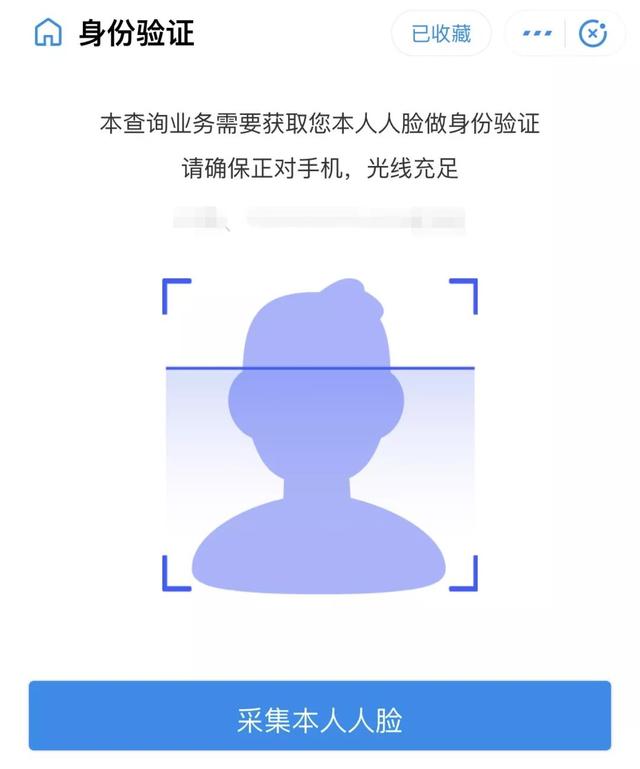Go to the mini program home icon
This screenshot has width=640, height=769.
(47, 33)
